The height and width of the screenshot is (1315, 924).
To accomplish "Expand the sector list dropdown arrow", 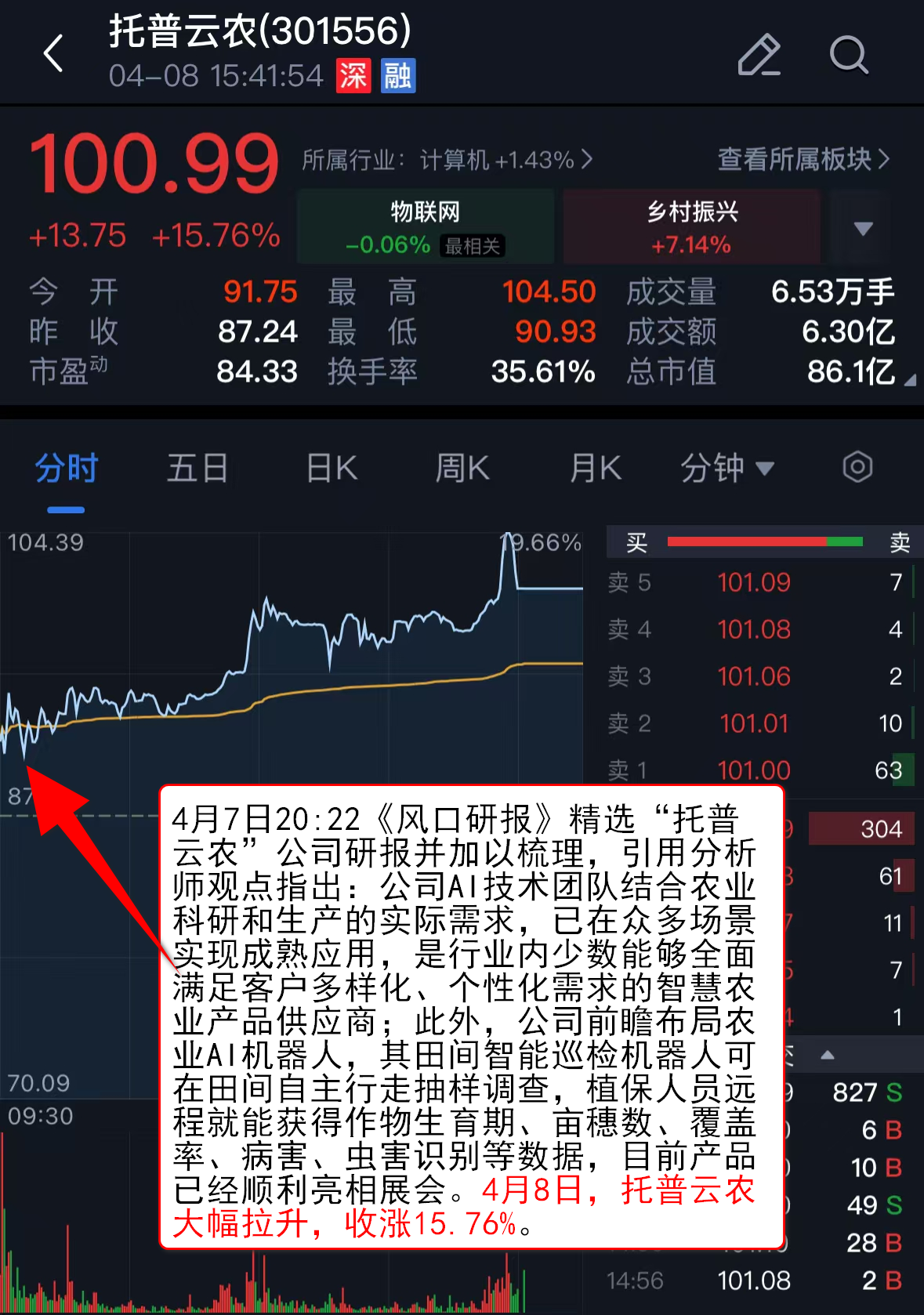I will (x=863, y=228).
